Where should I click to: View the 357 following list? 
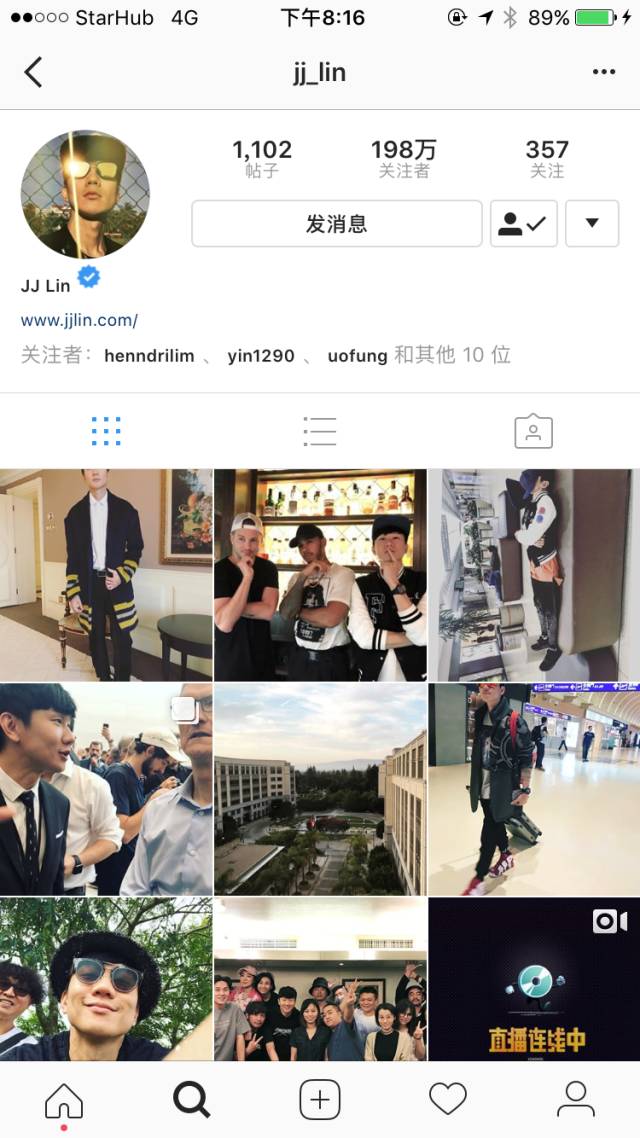[547, 158]
